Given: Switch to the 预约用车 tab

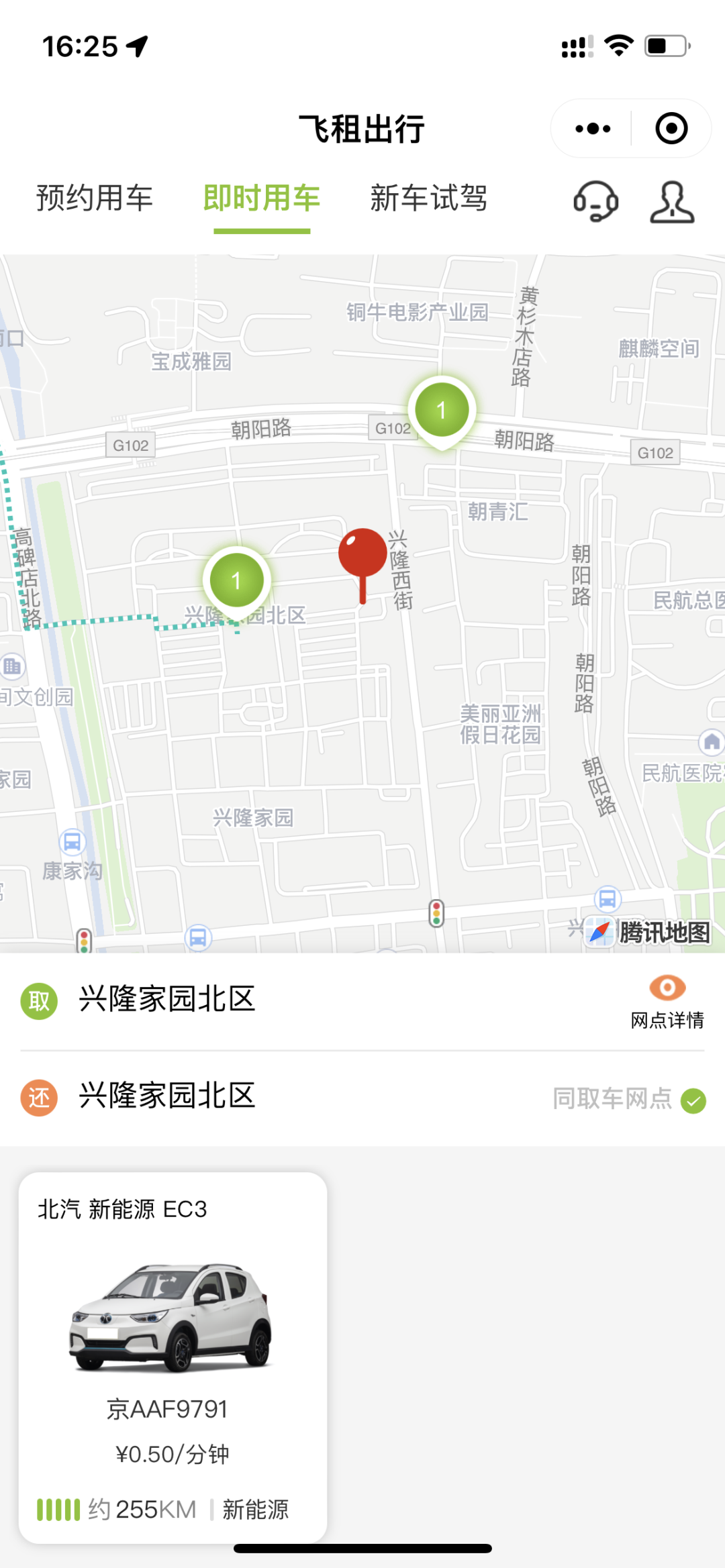Looking at the screenshot, I should (95, 199).
